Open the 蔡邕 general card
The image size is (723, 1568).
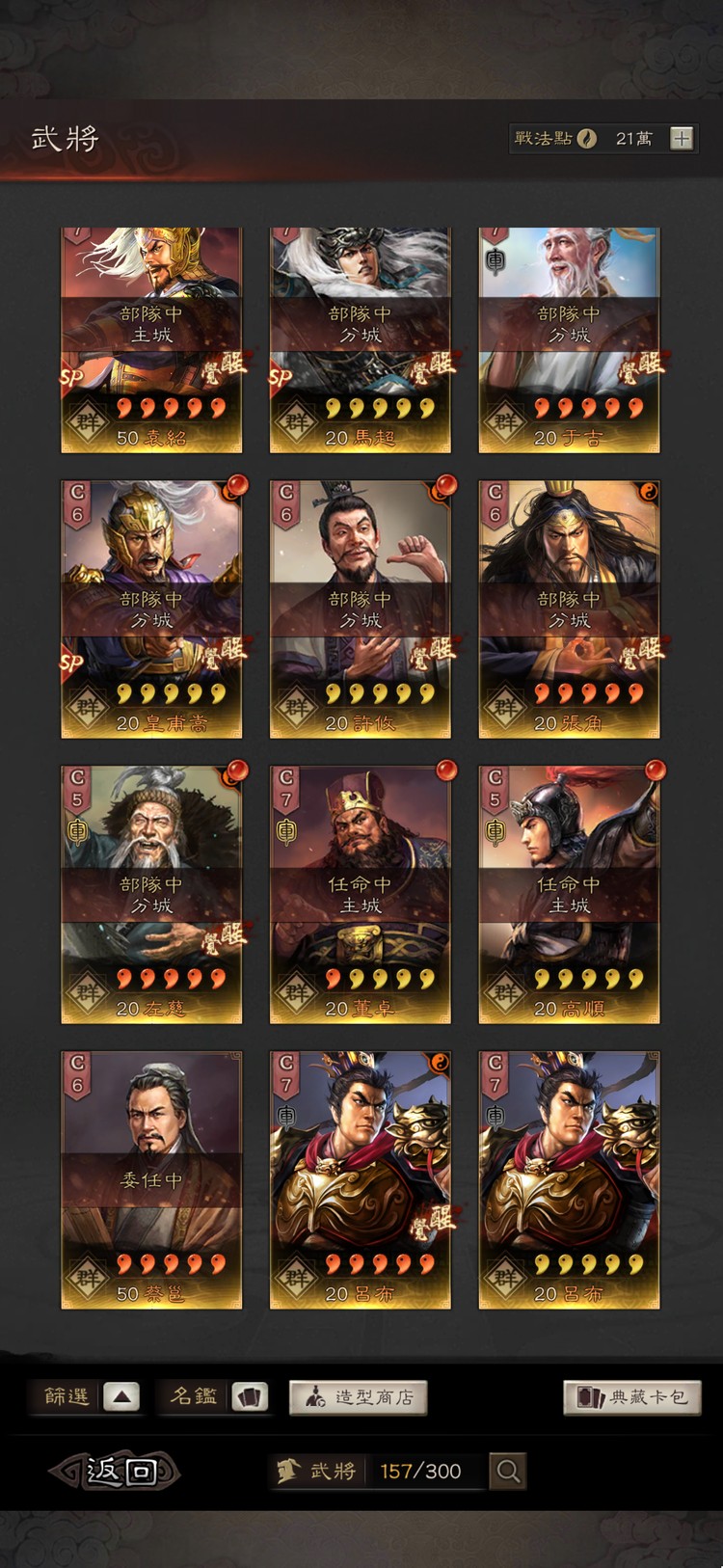[151, 1180]
